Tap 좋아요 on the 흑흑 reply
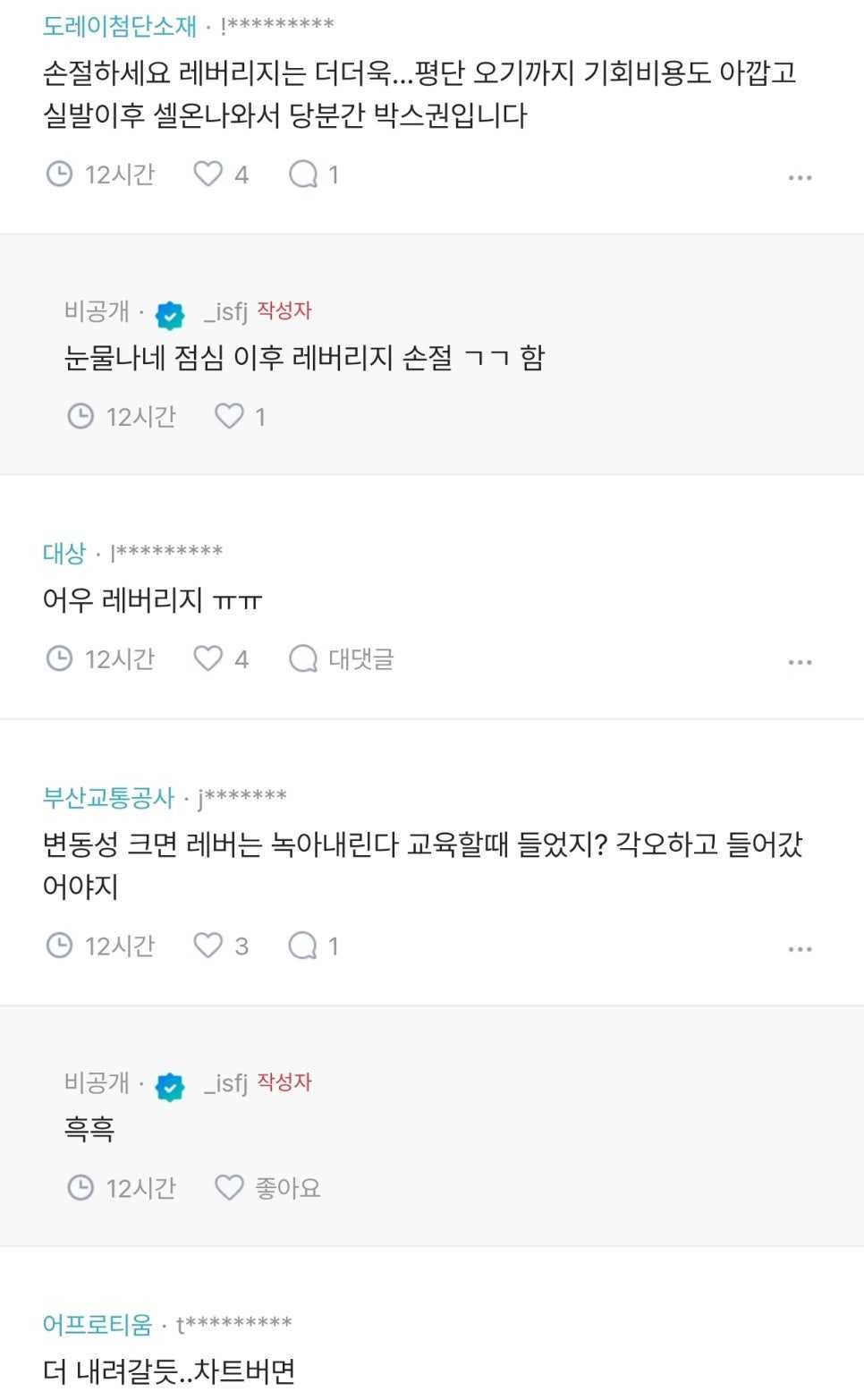This screenshot has width=864, height=1400. [x=267, y=1187]
